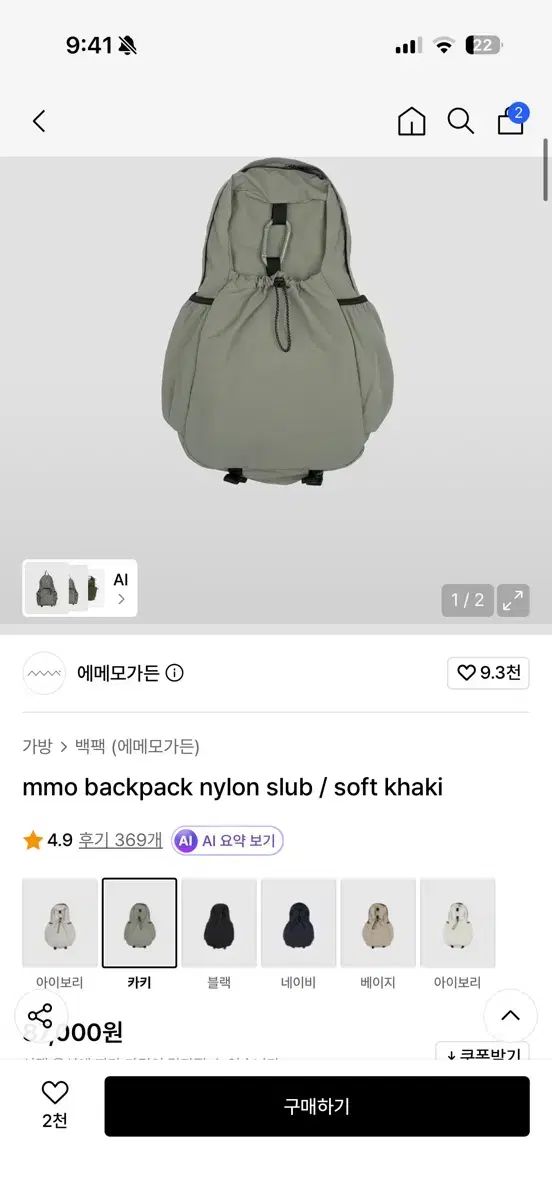Open the home icon
Image resolution: width=552 pixels, height=1200 pixels.
pyautogui.click(x=412, y=121)
